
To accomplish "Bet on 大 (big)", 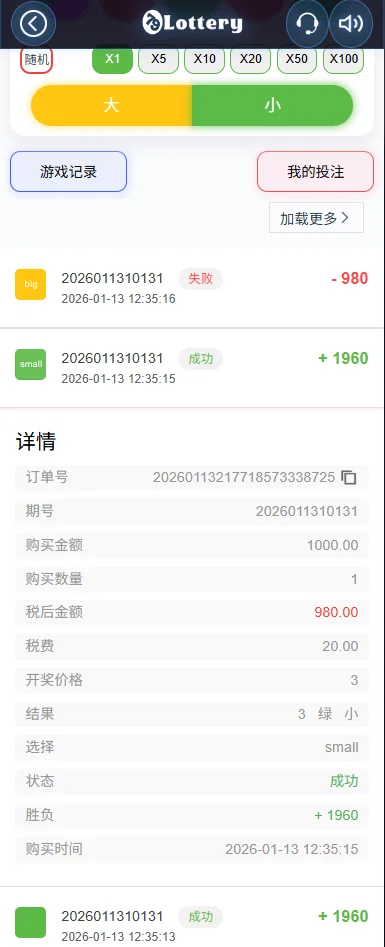I will click(111, 105).
